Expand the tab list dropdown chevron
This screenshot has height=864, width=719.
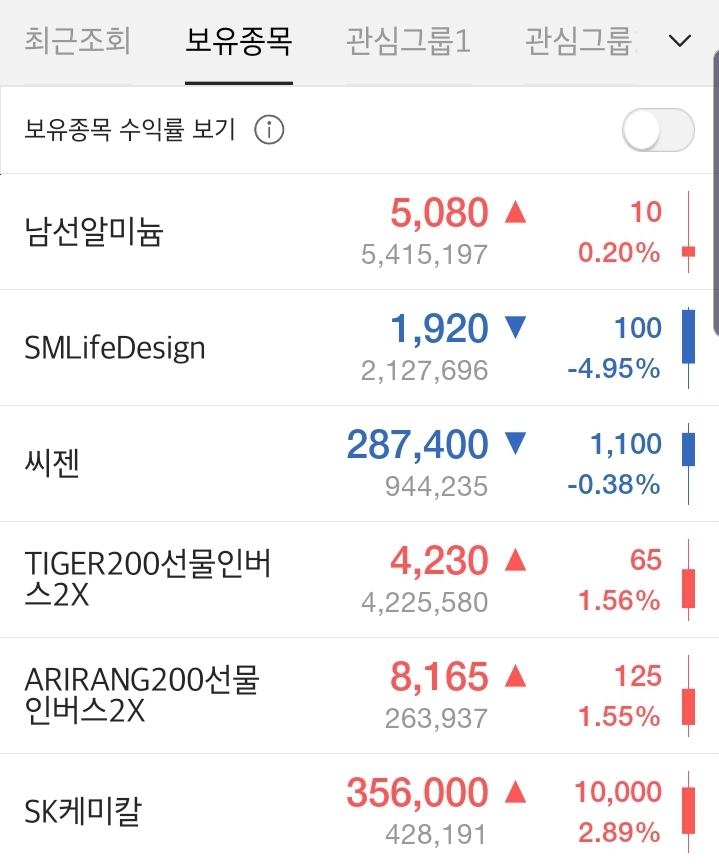pos(680,42)
